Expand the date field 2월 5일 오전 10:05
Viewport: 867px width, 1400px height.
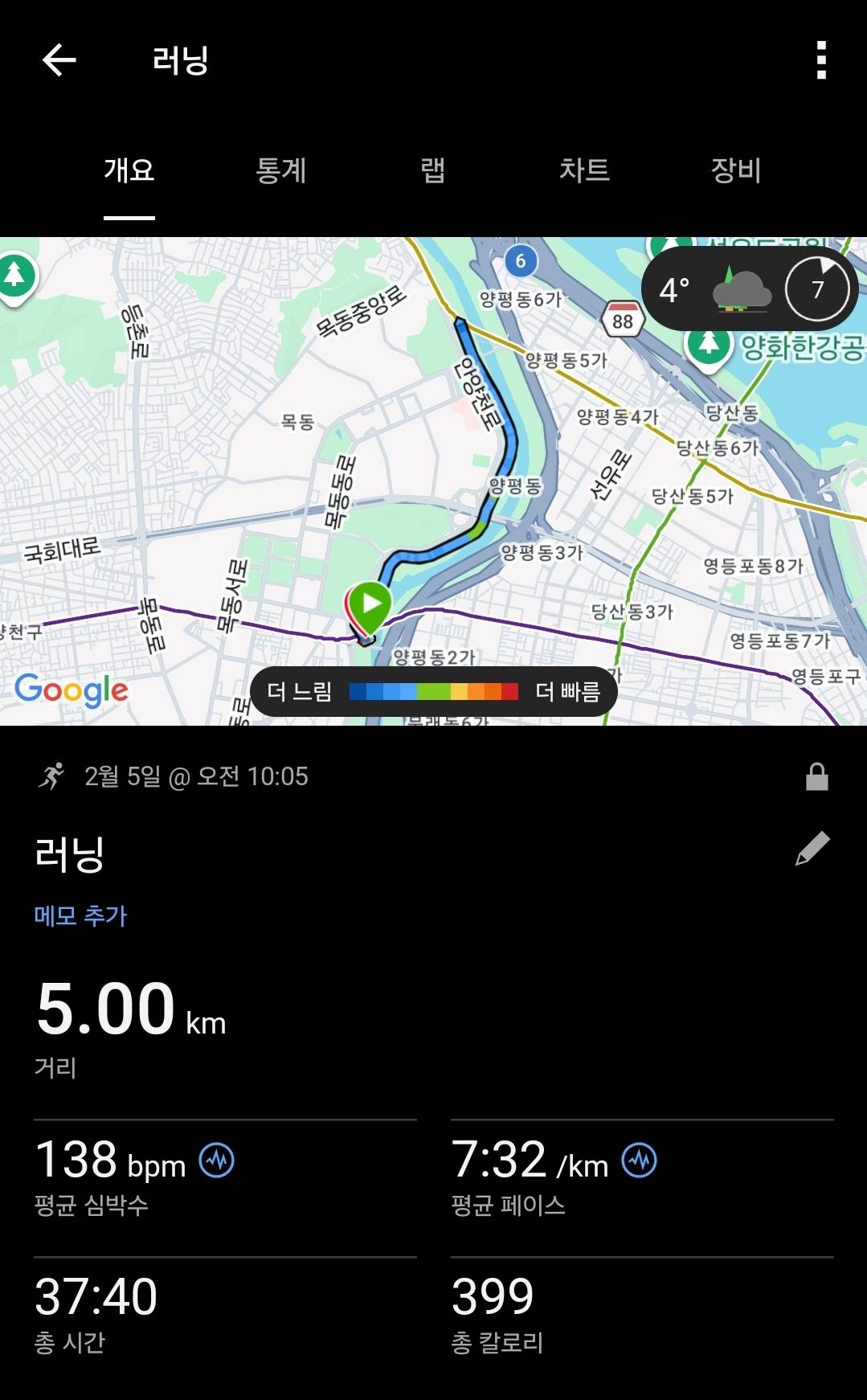point(196,776)
